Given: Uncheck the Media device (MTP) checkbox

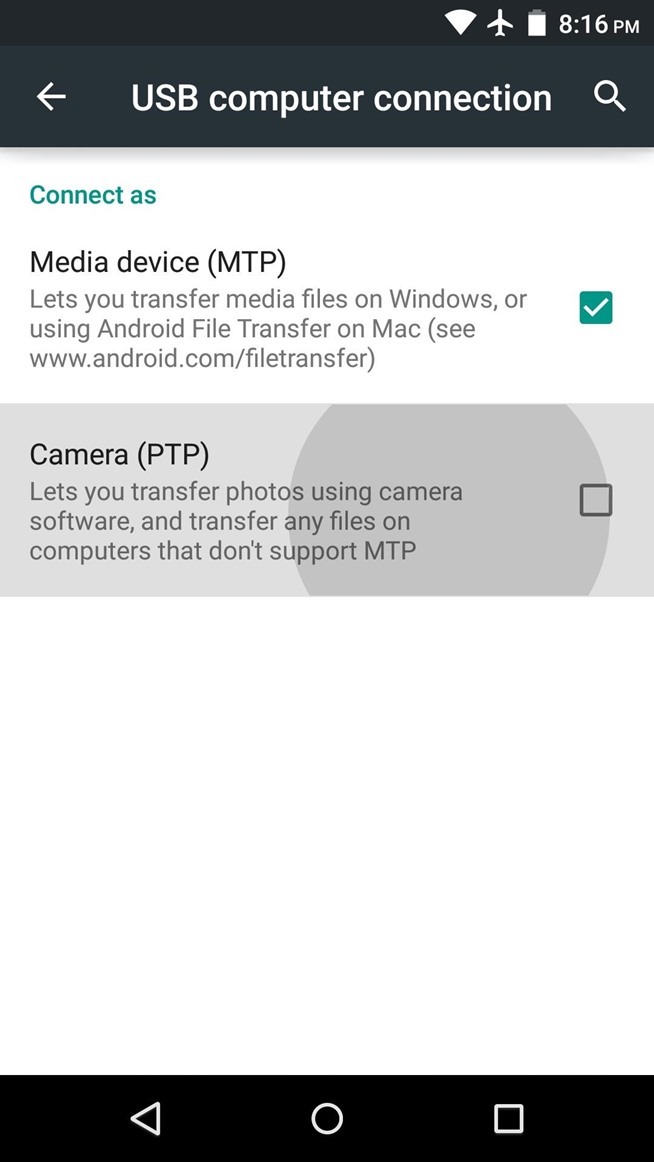Looking at the screenshot, I should coord(596,308).
